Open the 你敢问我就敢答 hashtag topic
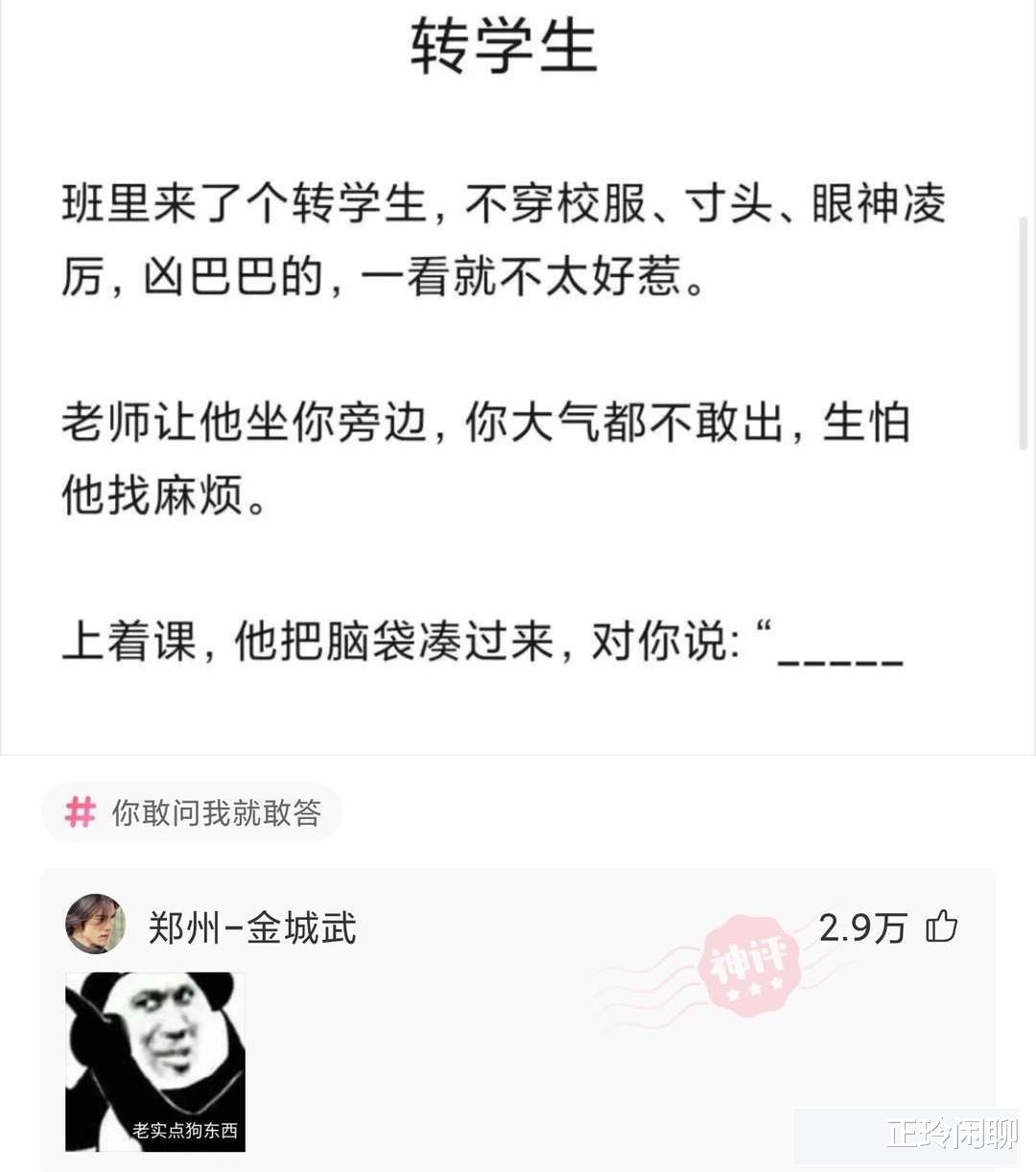1036x1172 pixels. [x=192, y=812]
